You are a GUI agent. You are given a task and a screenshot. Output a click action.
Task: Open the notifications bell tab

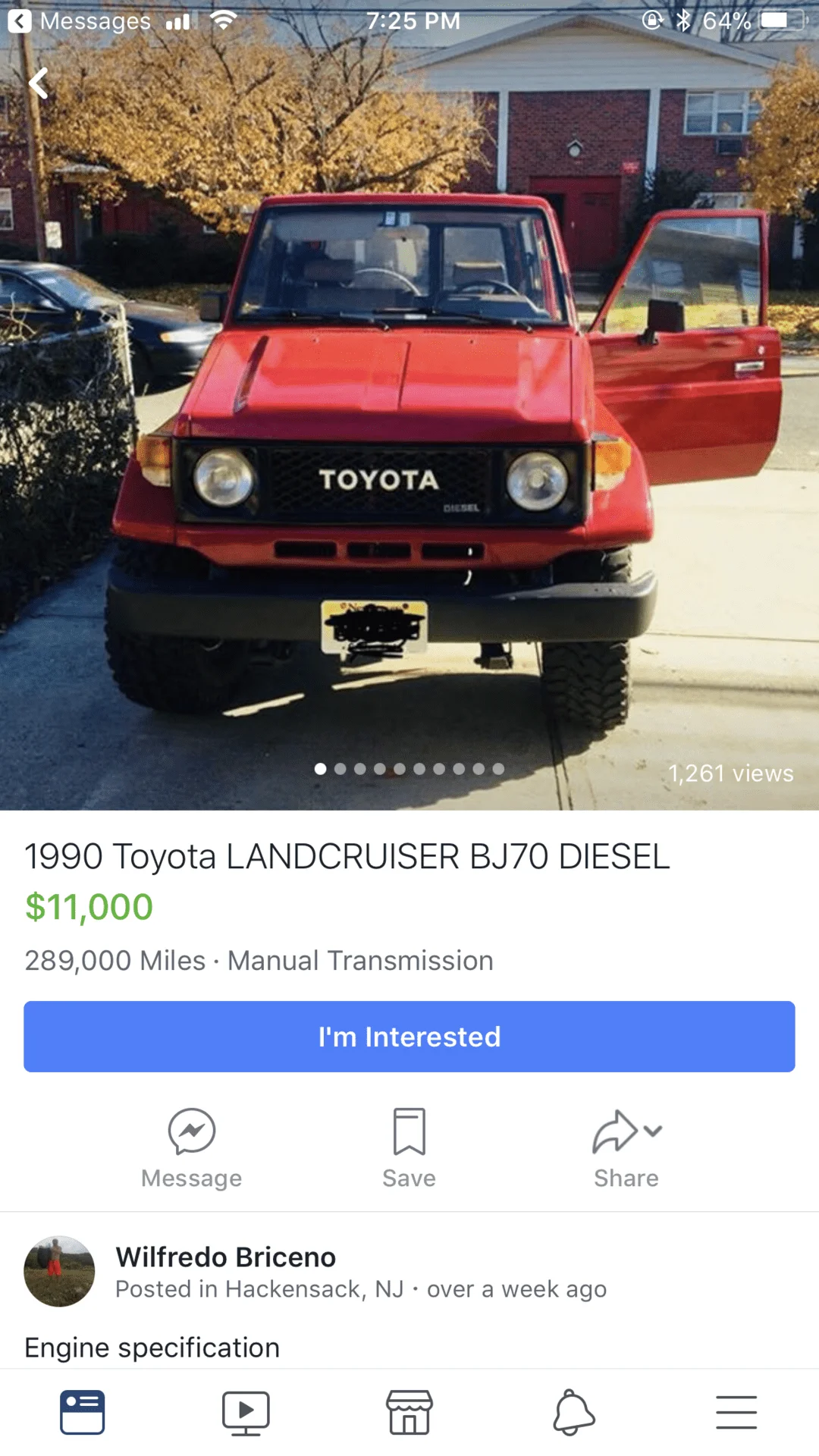click(x=573, y=1412)
